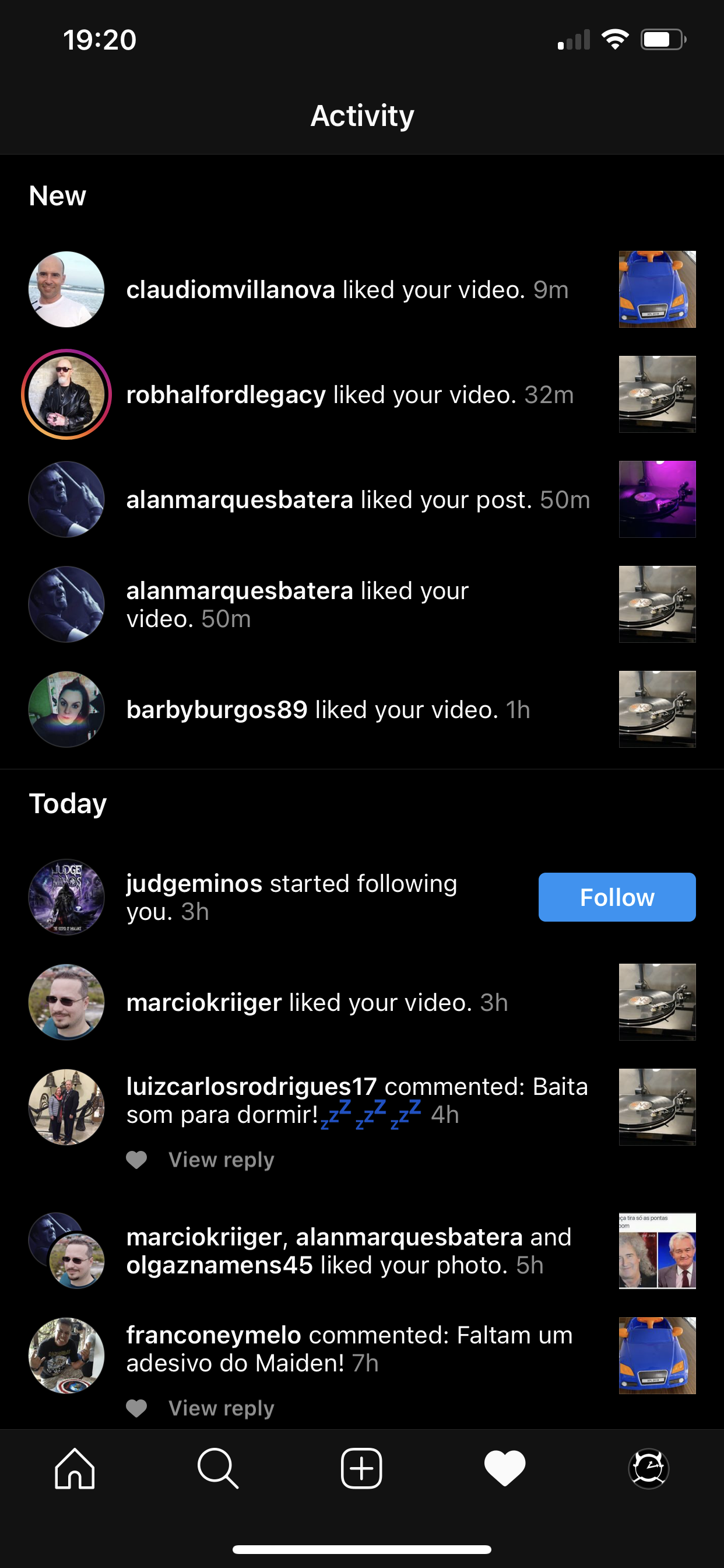724x1568 pixels.
Task: Open alanmarquesbatera's liked your post notification
Action: [358, 500]
